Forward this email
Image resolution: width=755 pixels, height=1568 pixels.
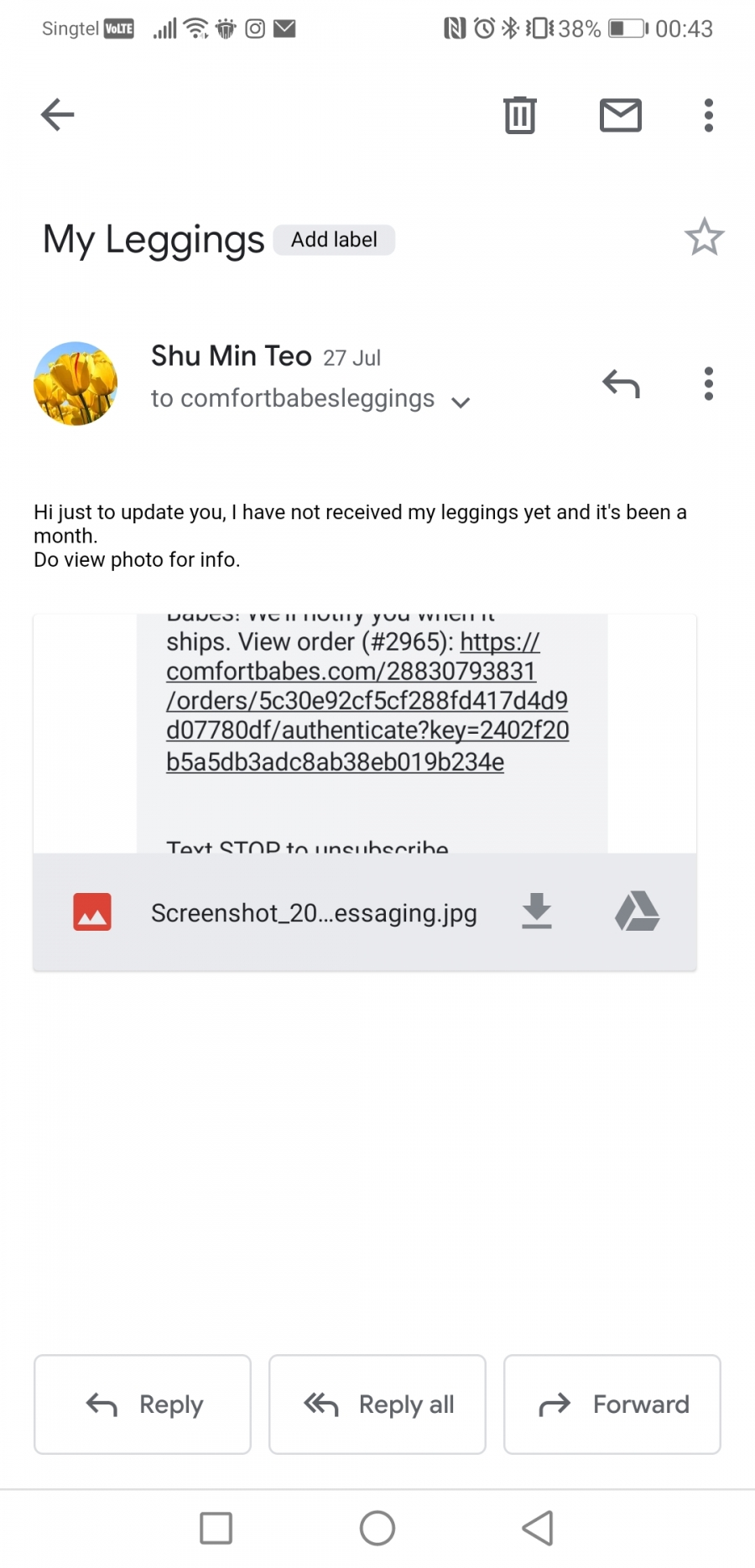pos(612,1404)
